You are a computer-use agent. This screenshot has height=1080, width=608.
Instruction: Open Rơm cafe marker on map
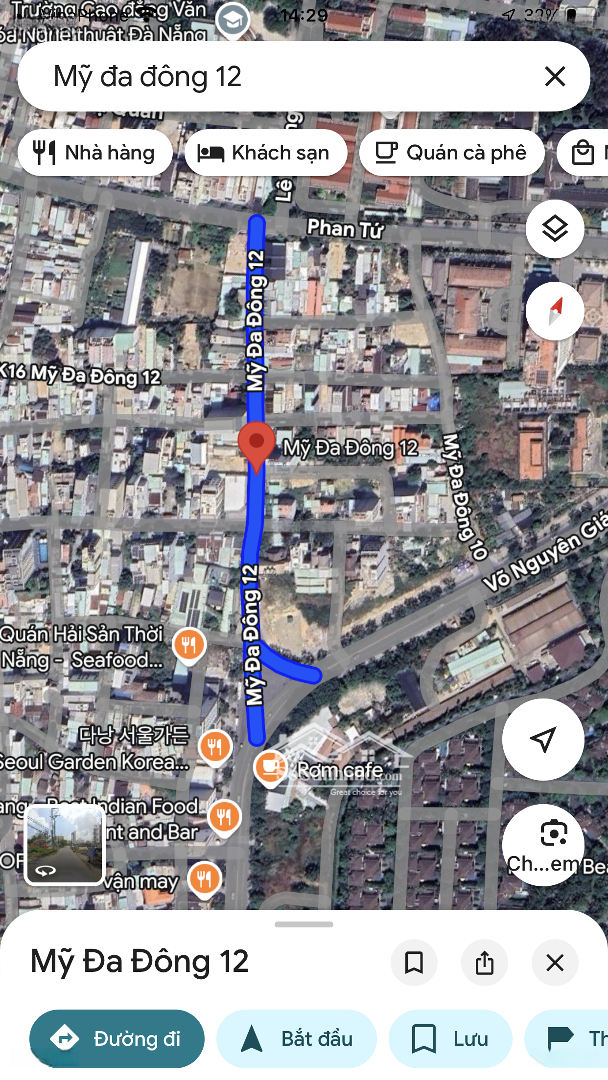click(270, 768)
